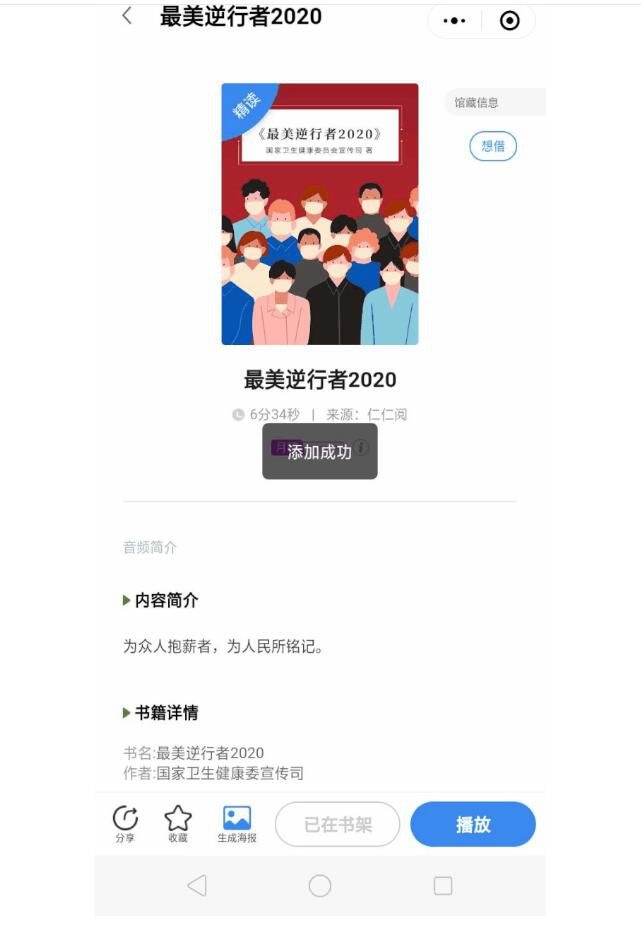This screenshot has width=641, height=925.
Task: Open the mini program overflow menu
Action: [x=454, y=21]
